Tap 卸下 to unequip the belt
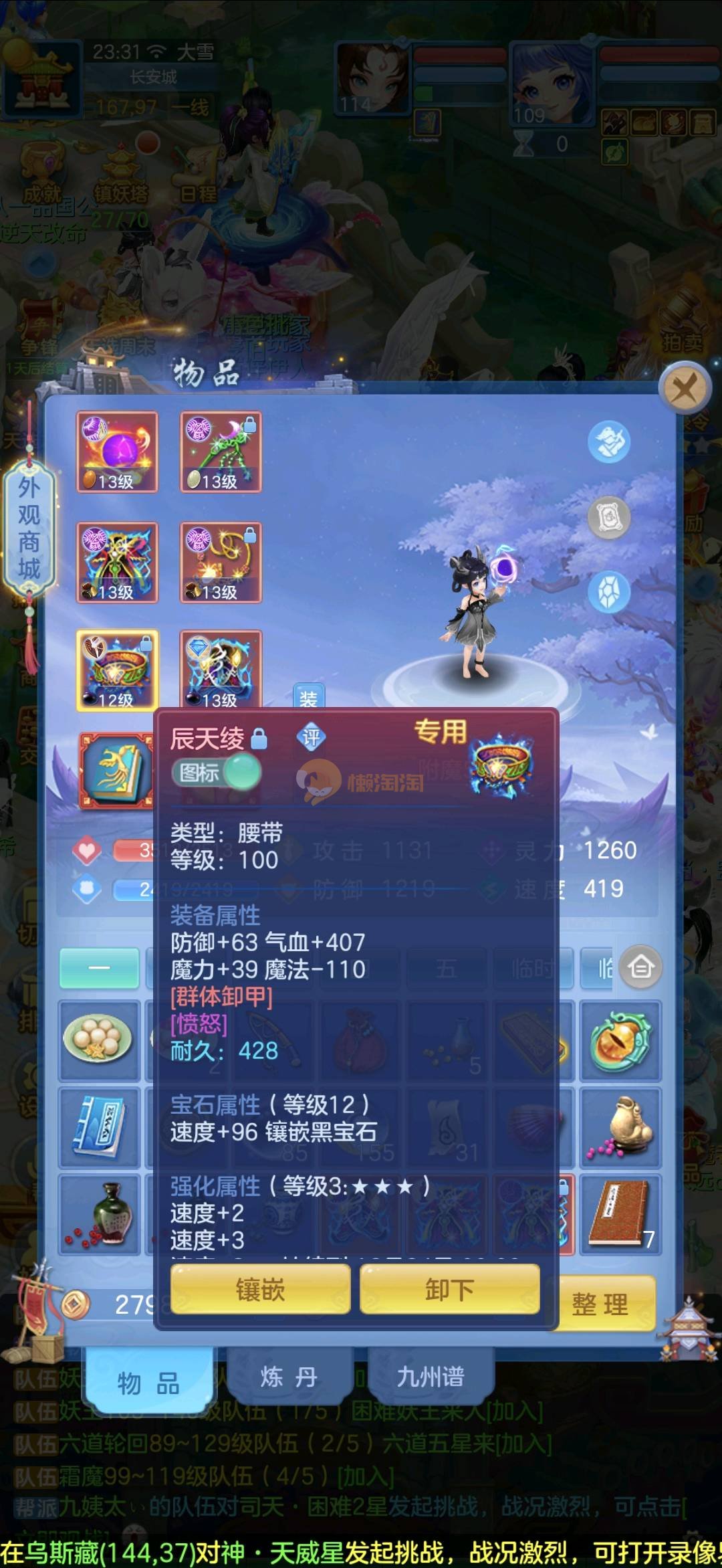 (449, 1288)
